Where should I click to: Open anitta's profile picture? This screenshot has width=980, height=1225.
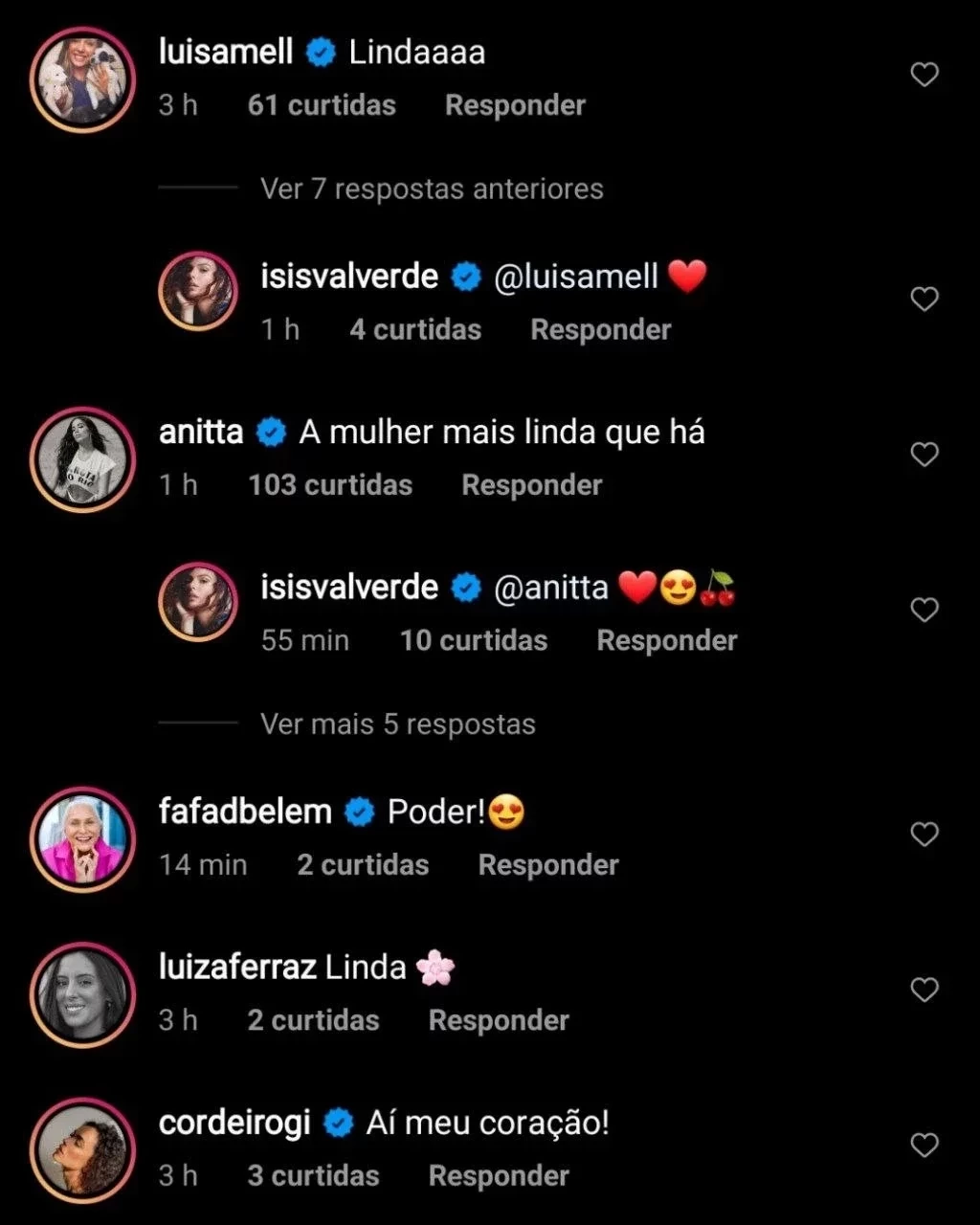[82, 459]
